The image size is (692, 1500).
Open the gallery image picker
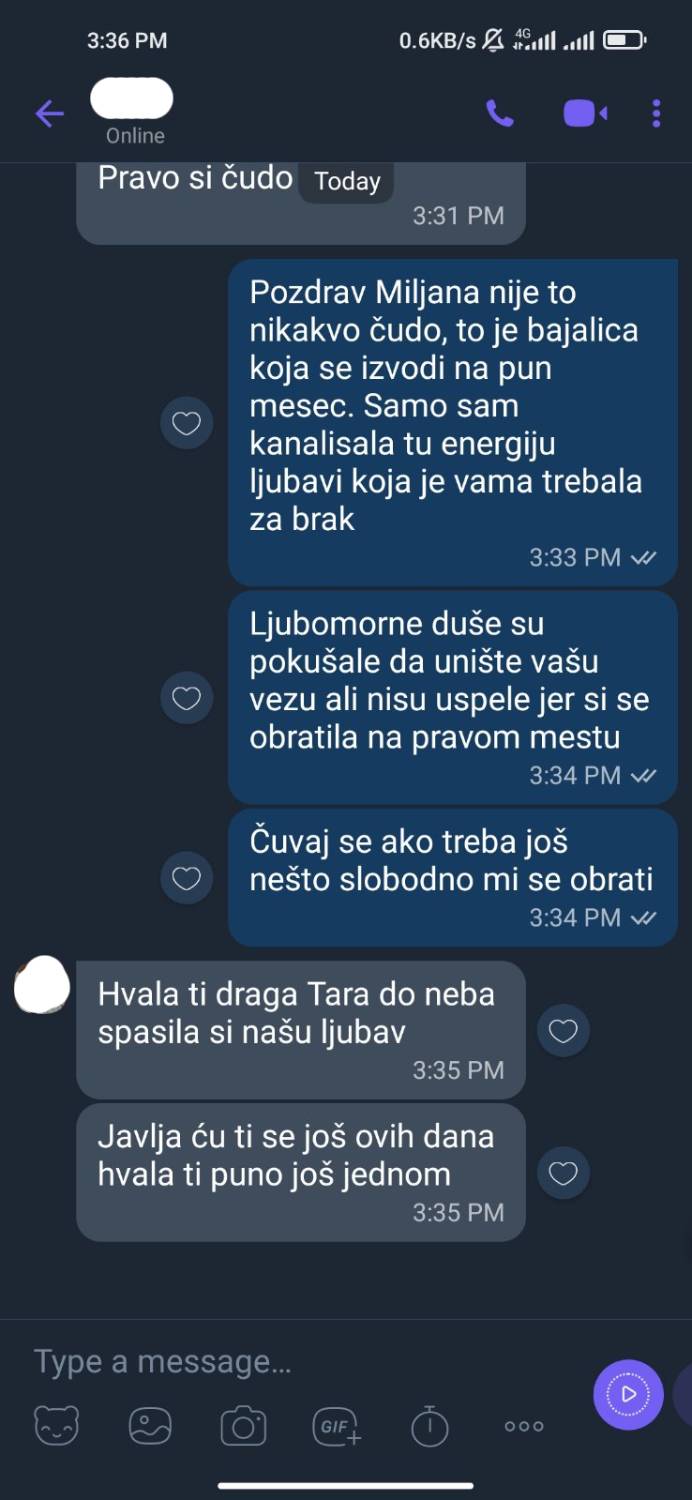150,1426
